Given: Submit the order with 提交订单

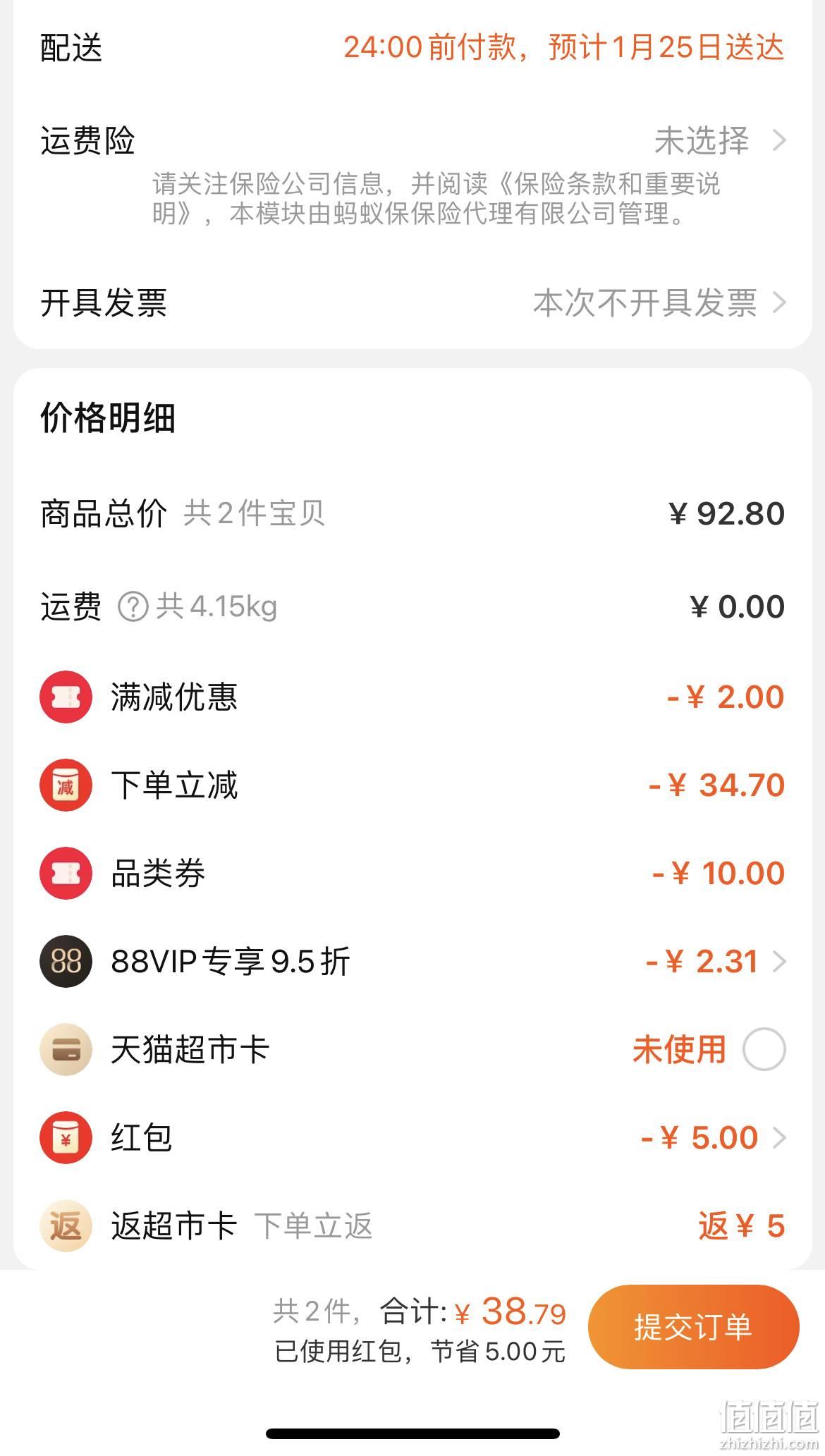Looking at the screenshot, I should 693,1327.
